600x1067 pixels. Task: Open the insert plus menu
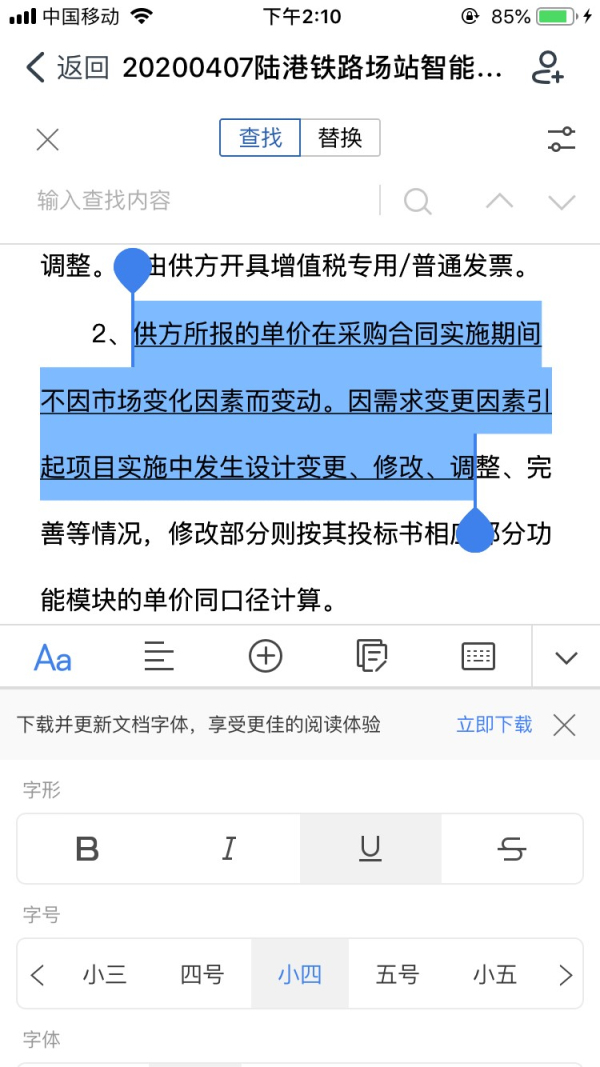click(x=265, y=657)
